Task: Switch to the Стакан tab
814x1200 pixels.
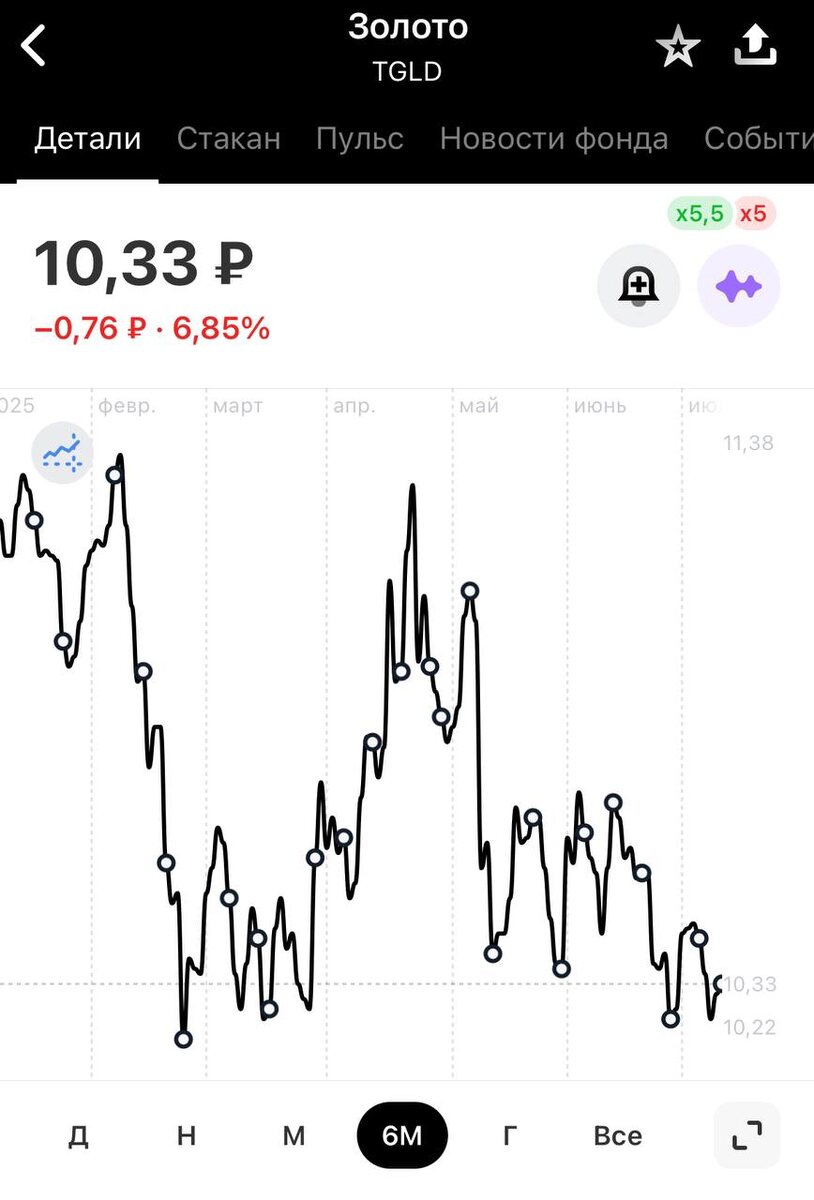Action: [x=228, y=139]
